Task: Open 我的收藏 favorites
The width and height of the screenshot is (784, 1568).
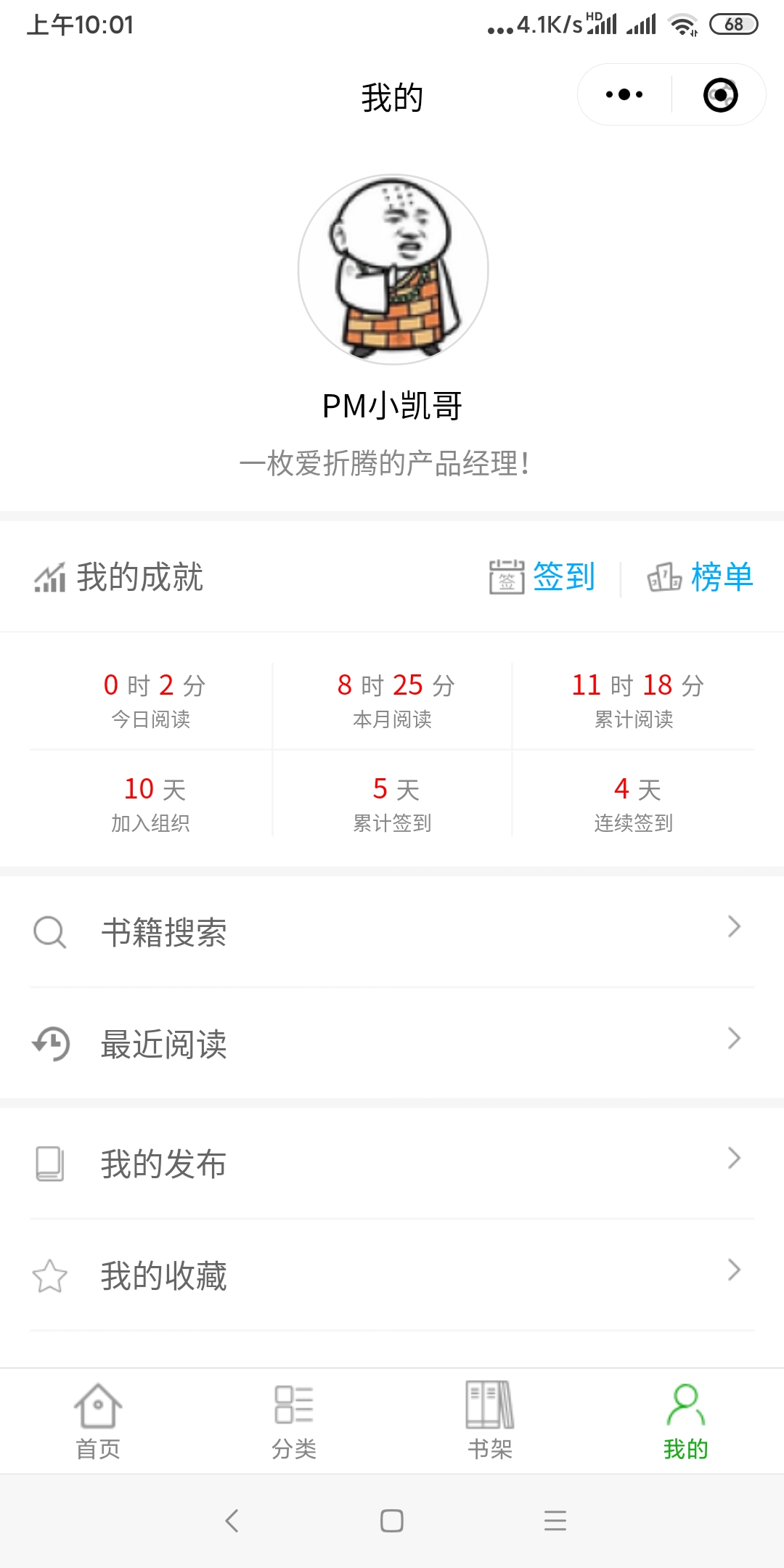Action: click(392, 1275)
